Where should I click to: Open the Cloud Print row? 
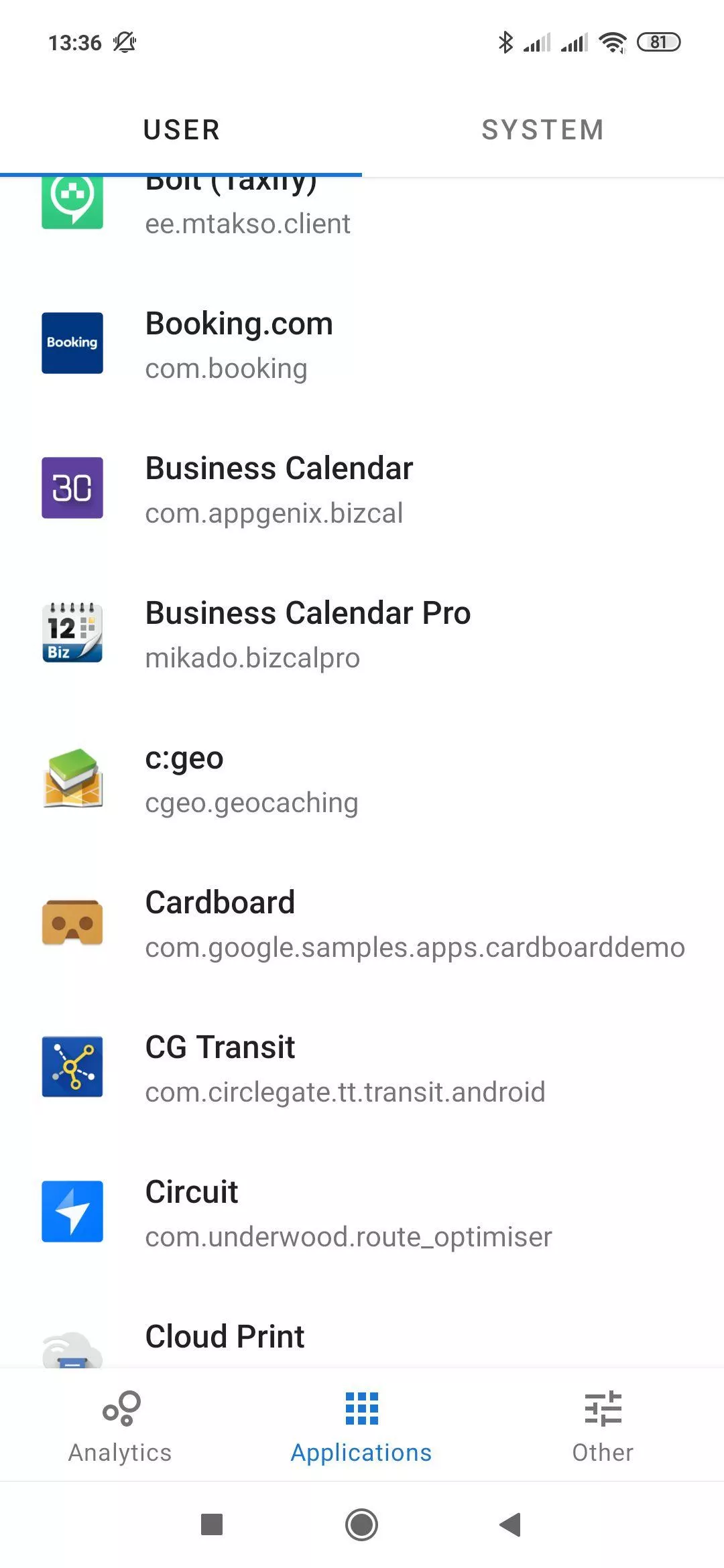tap(362, 1327)
